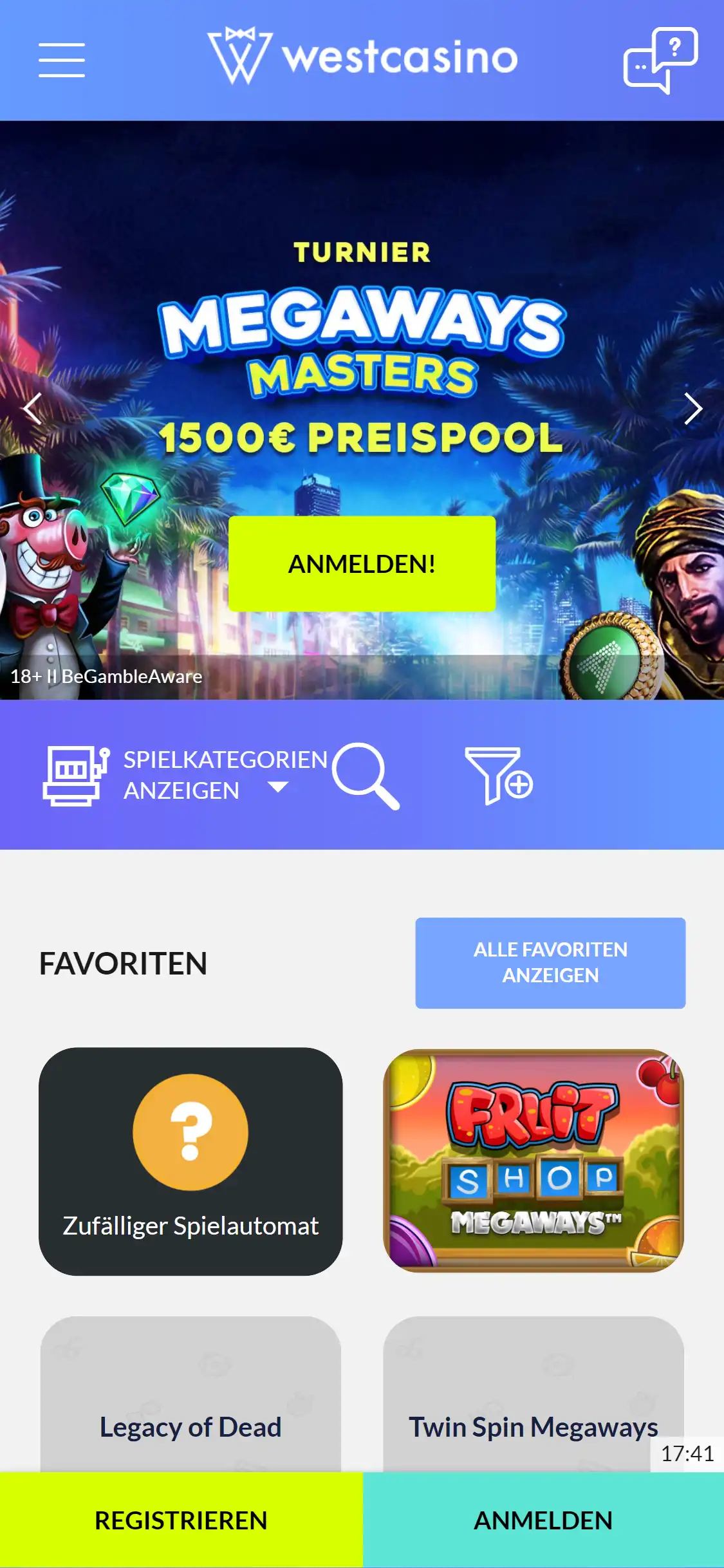This screenshot has height=1568, width=724.
Task: Go to the westcasino home logo
Action: tap(362, 57)
